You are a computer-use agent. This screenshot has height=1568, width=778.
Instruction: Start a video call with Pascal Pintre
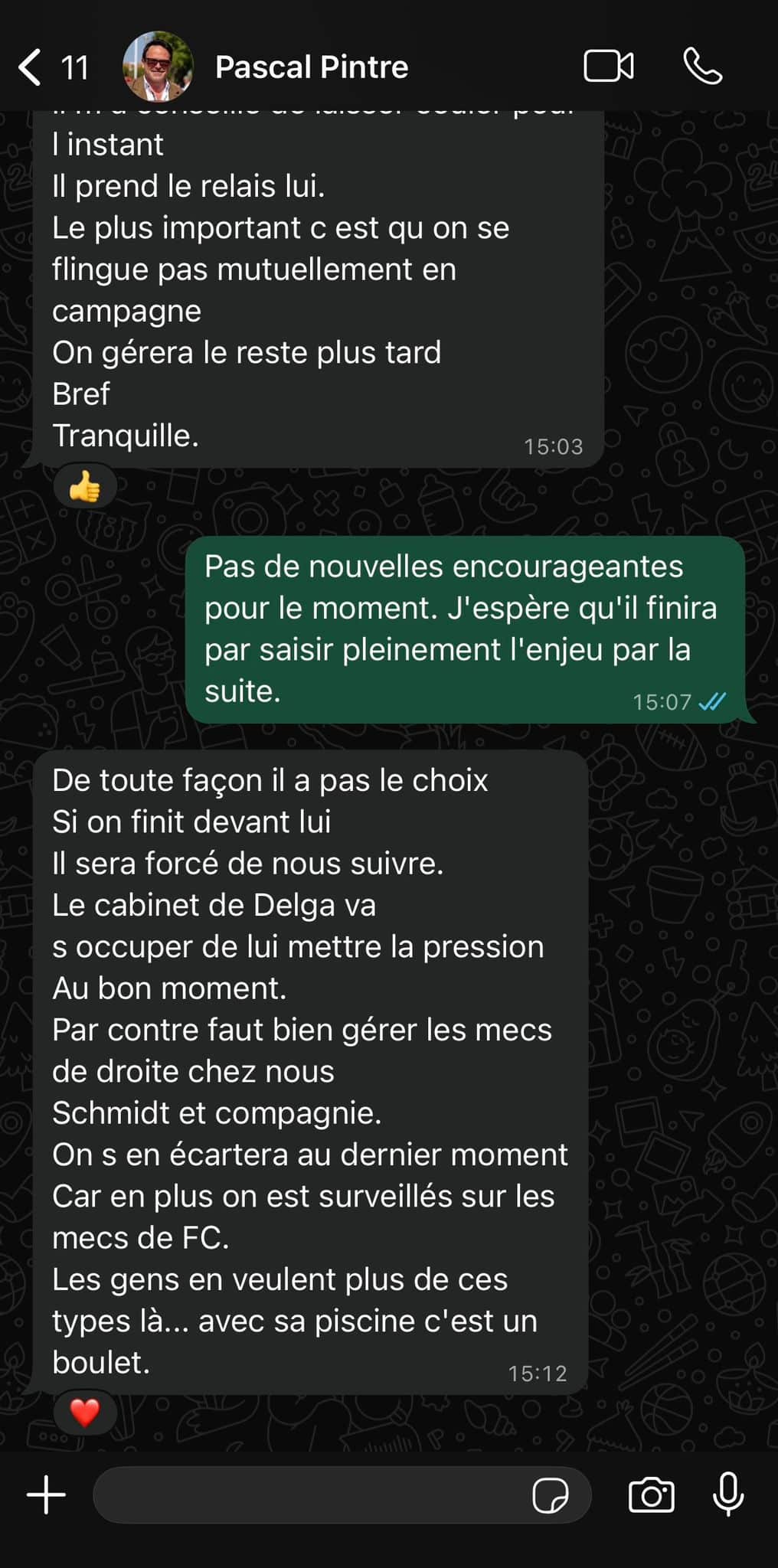click(607, 67)
